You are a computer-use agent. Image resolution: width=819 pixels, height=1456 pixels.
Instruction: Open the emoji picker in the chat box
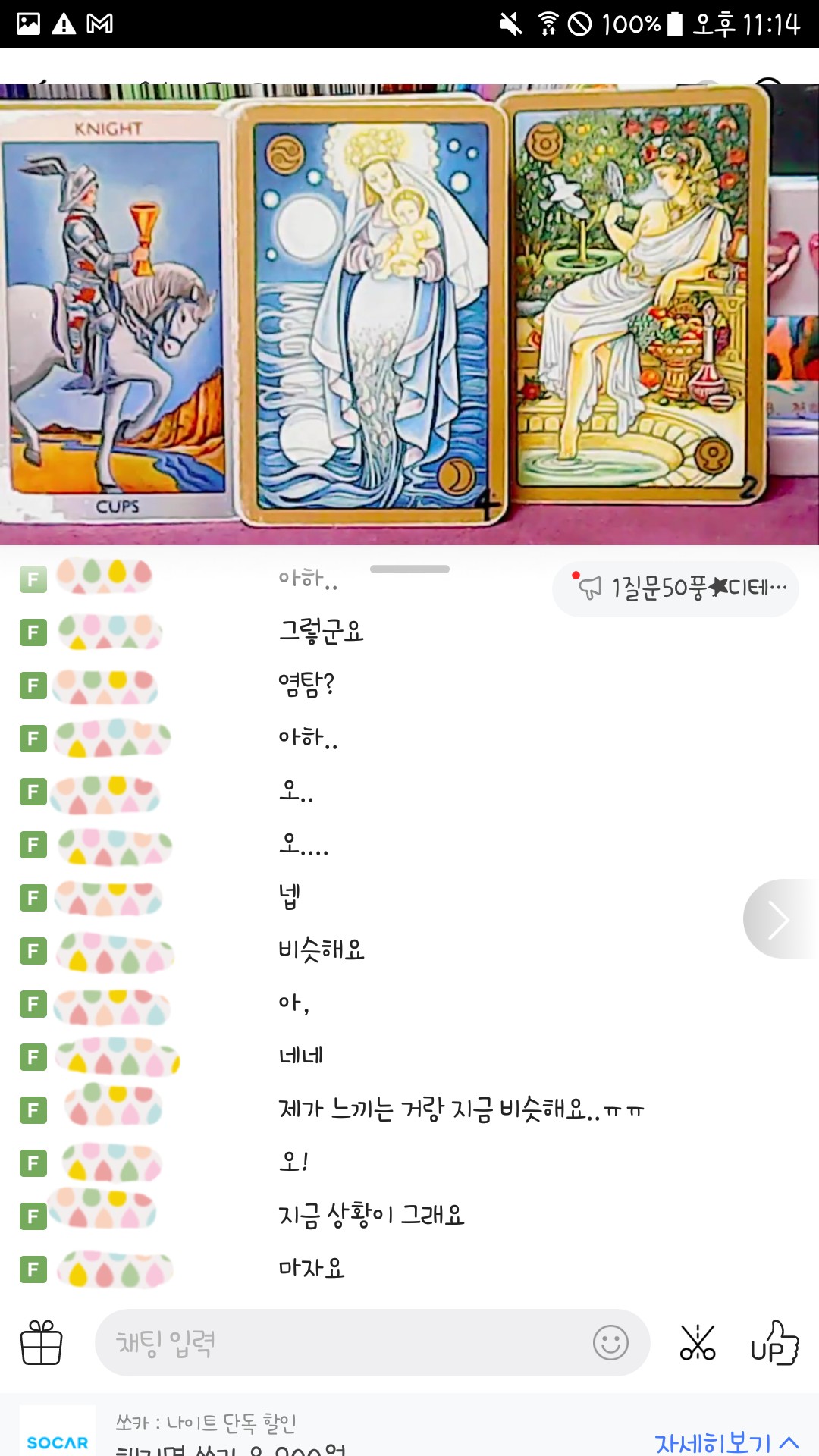pos(610,1343)
